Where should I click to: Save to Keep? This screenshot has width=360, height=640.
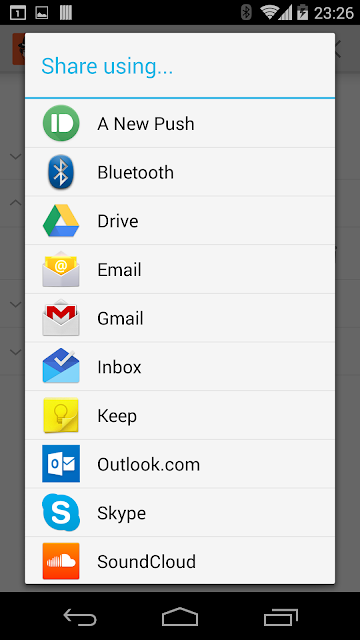pyautogui.click(x=180, y=415)
